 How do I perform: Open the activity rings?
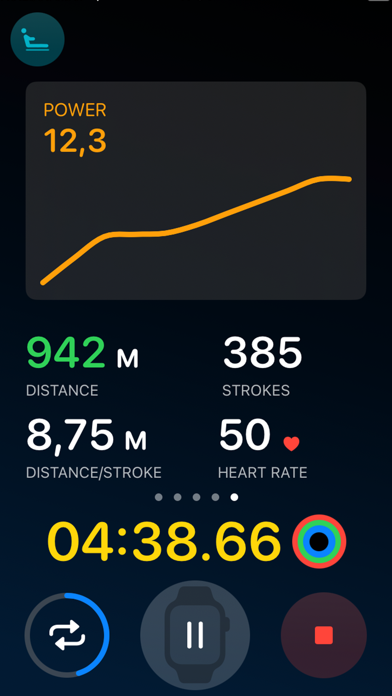tap(319, 542)
